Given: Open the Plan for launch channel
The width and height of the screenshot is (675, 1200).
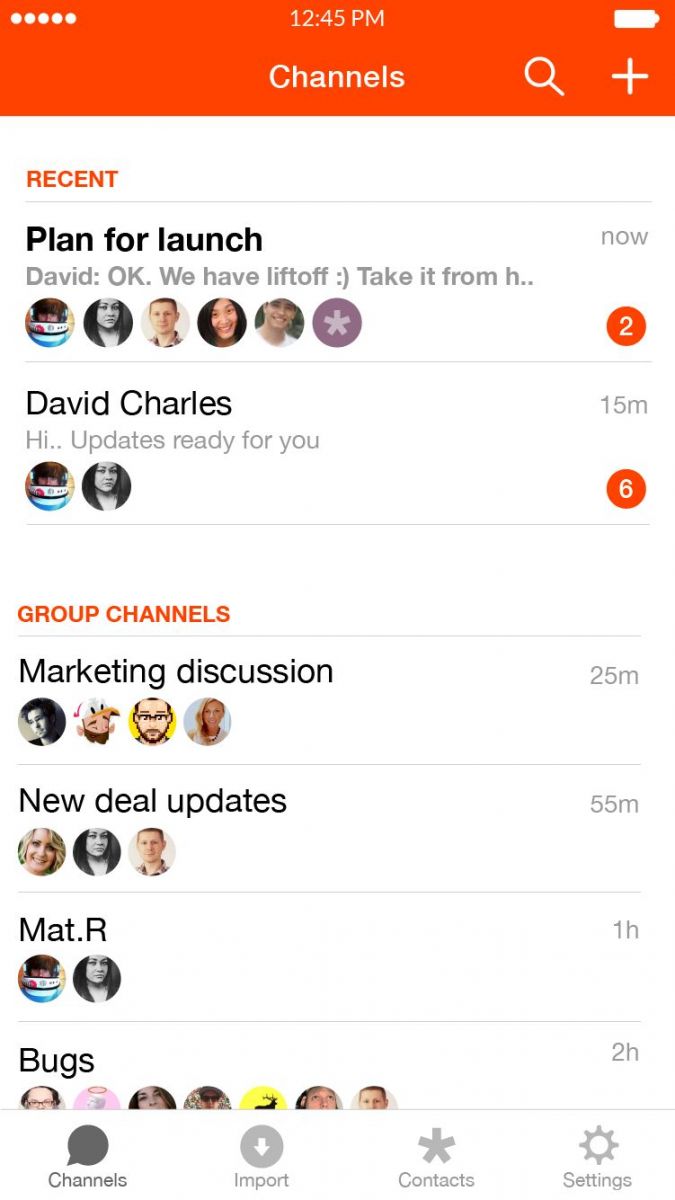Looking at the screenshot, I should pos(145,240).
